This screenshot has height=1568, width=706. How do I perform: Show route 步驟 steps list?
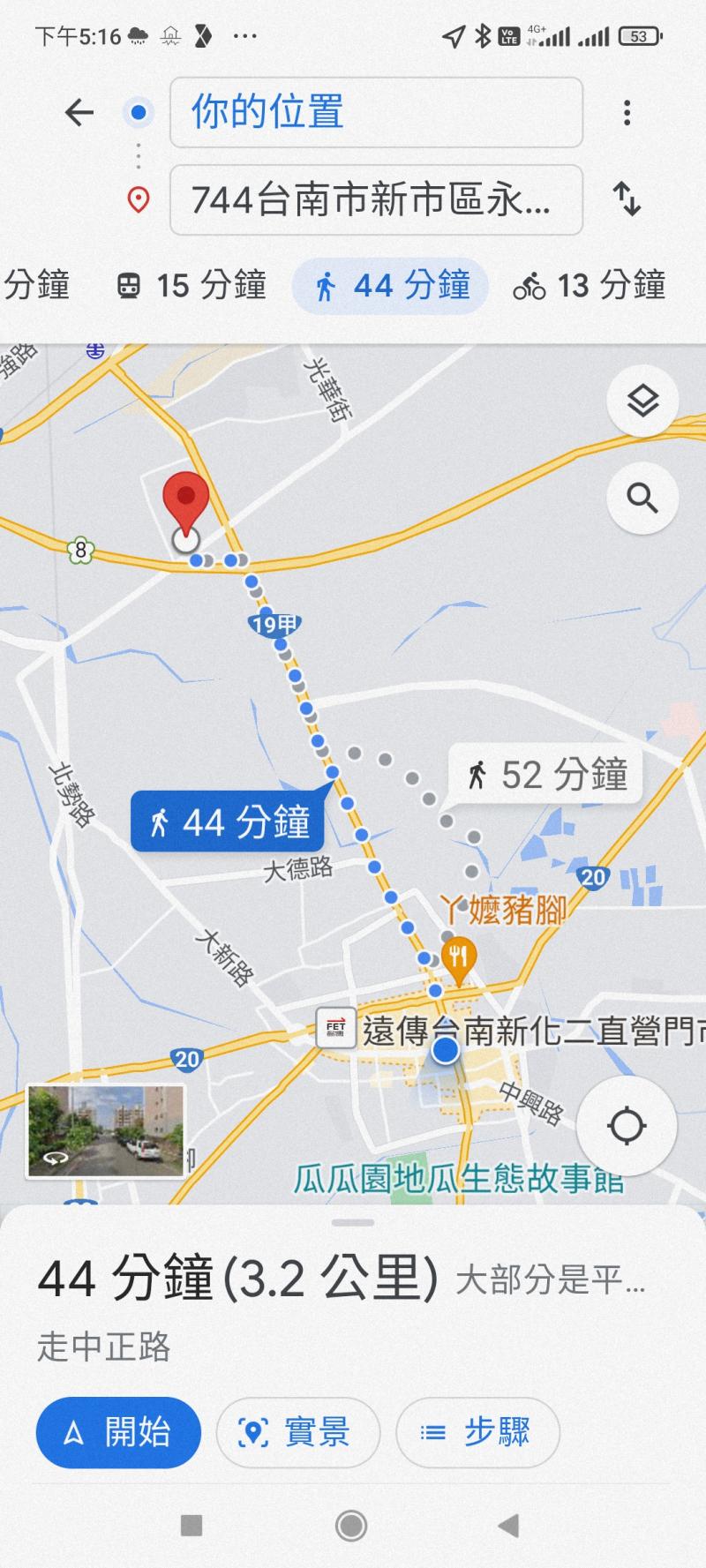(x=477, y=1432)
